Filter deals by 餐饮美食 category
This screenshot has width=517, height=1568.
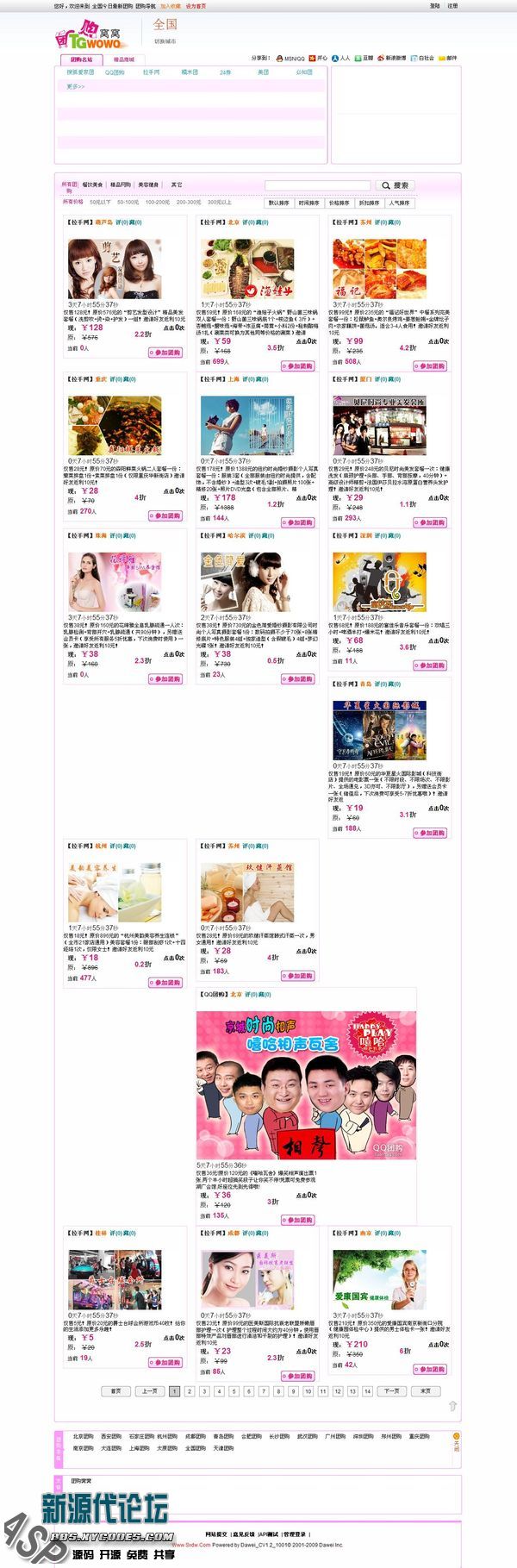point(92,184)
